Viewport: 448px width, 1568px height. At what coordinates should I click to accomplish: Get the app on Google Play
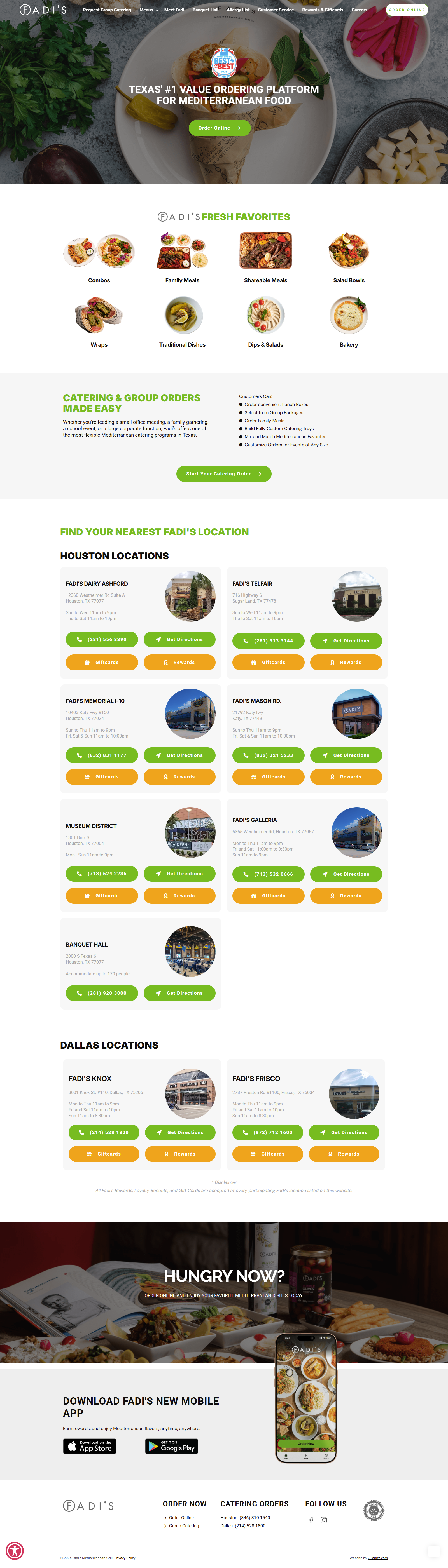[x=172, y=1446]
